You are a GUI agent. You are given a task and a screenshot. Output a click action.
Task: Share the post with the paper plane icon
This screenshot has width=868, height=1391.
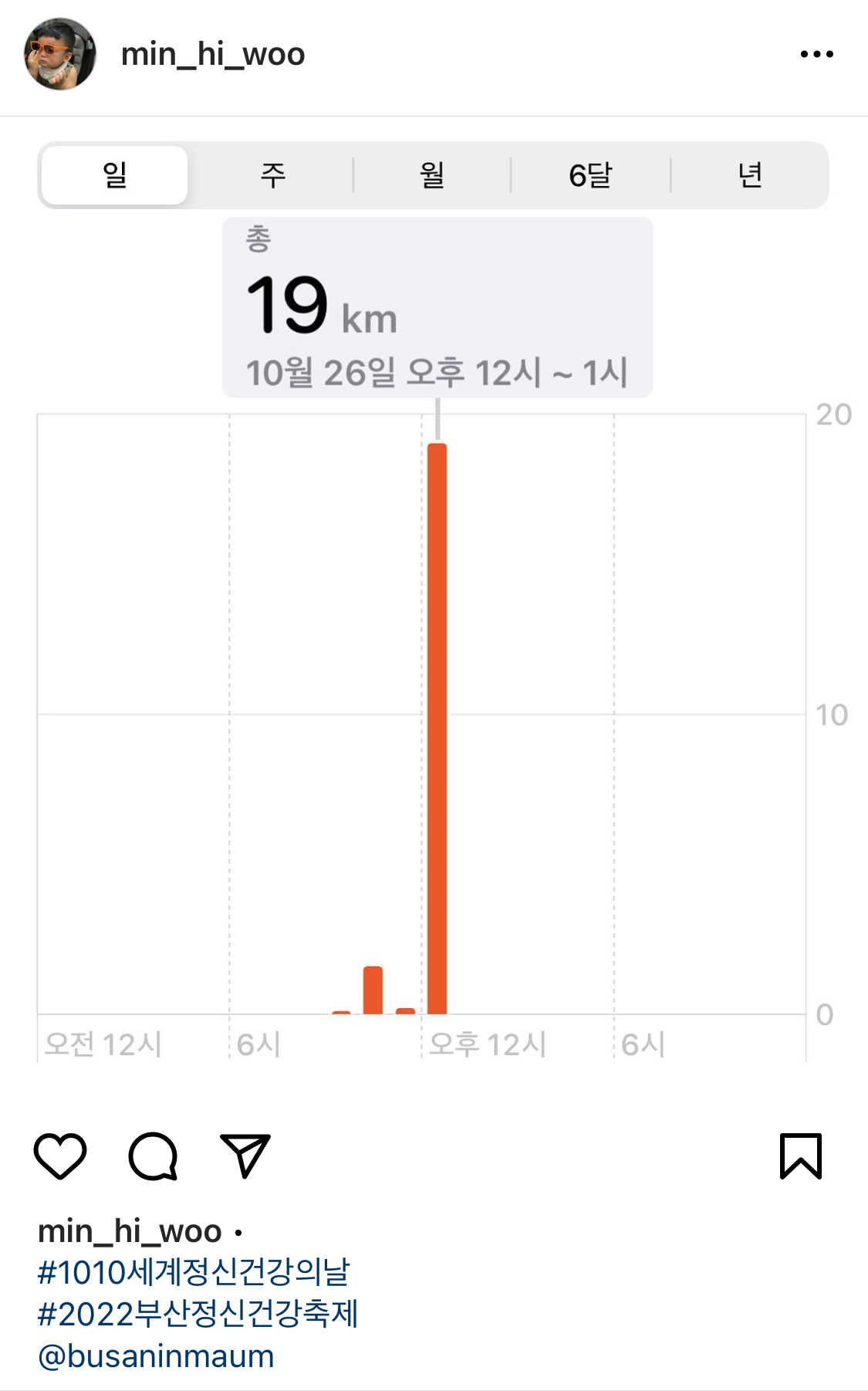click(x=245, y=1156)
